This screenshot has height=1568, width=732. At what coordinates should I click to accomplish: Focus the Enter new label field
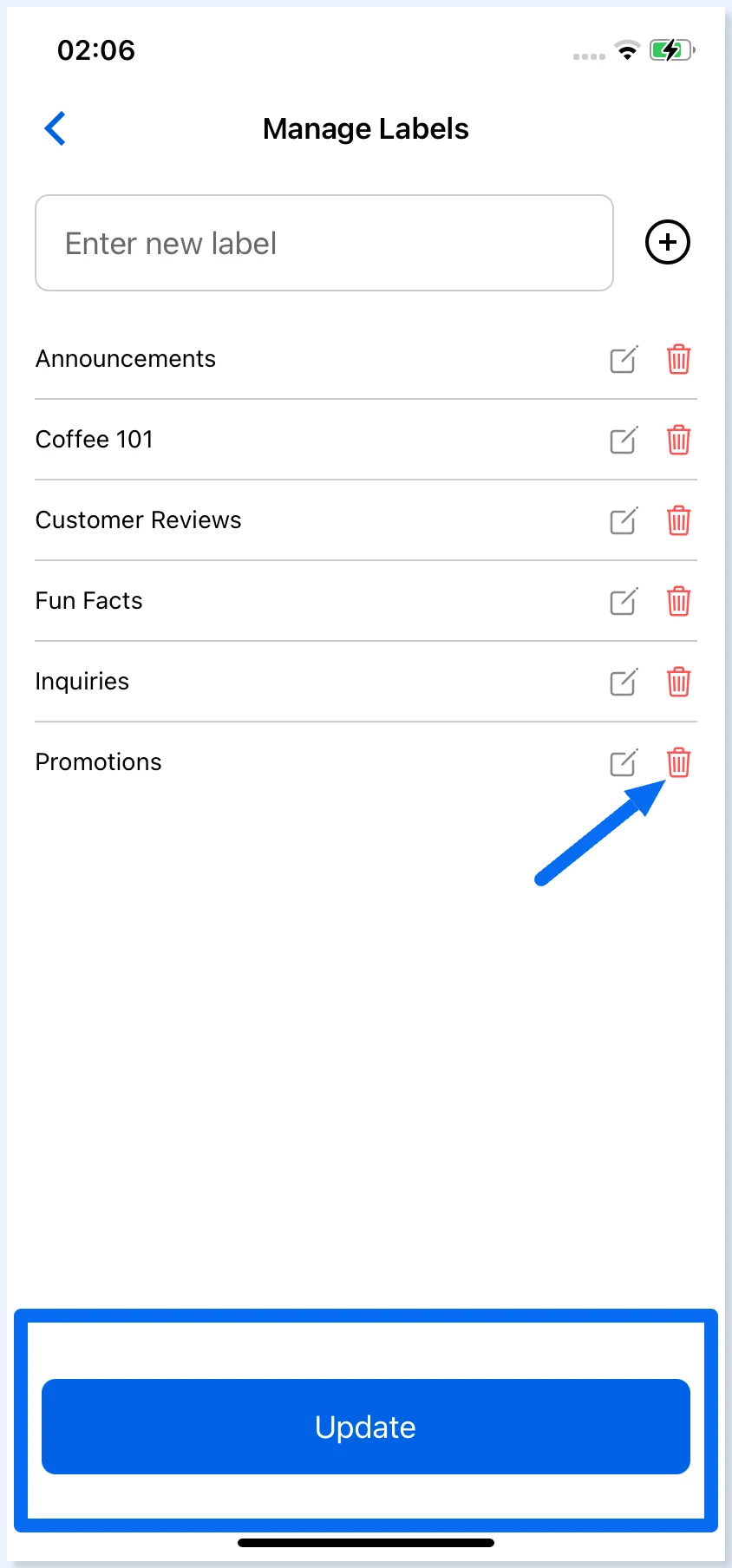[324, 243]
